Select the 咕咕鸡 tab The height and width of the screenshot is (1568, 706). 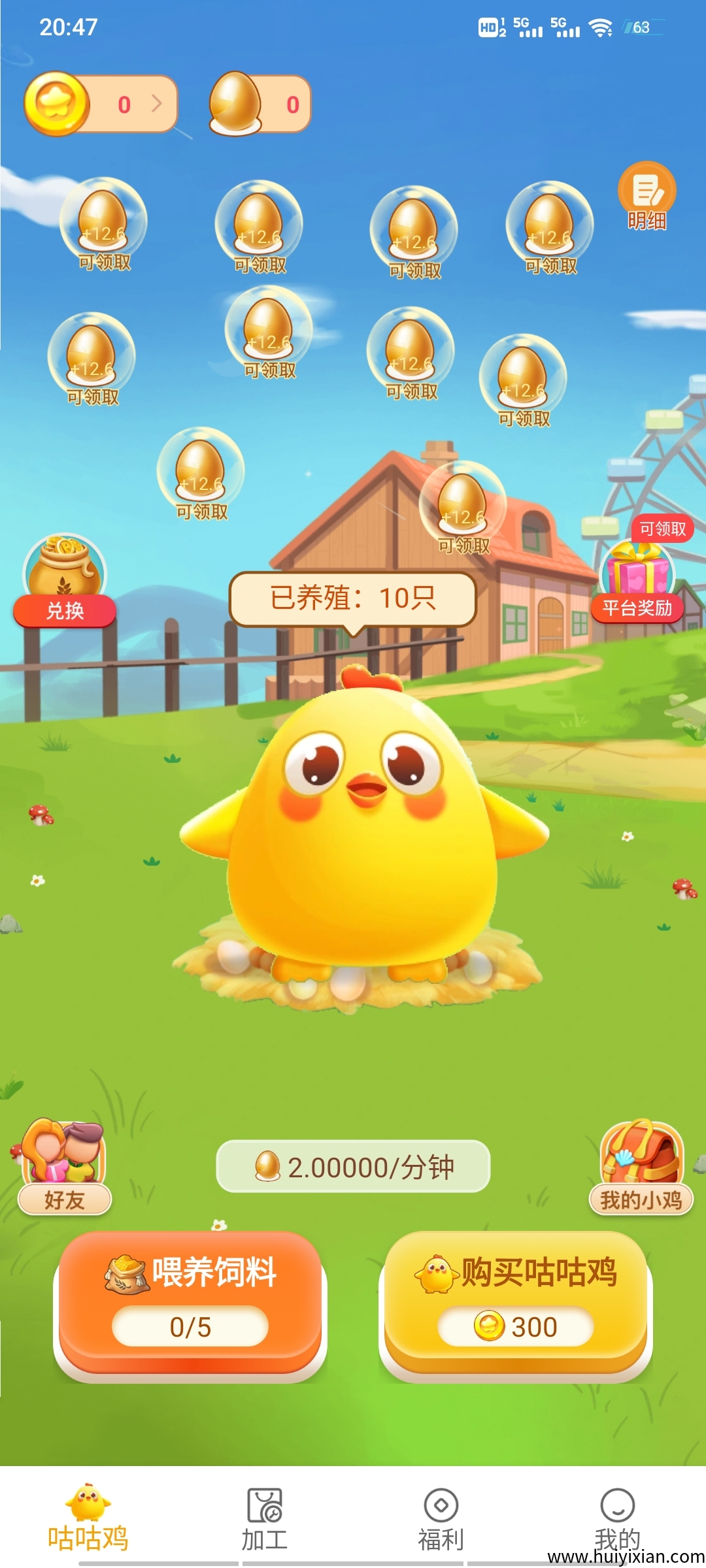tap(88, 1520)
